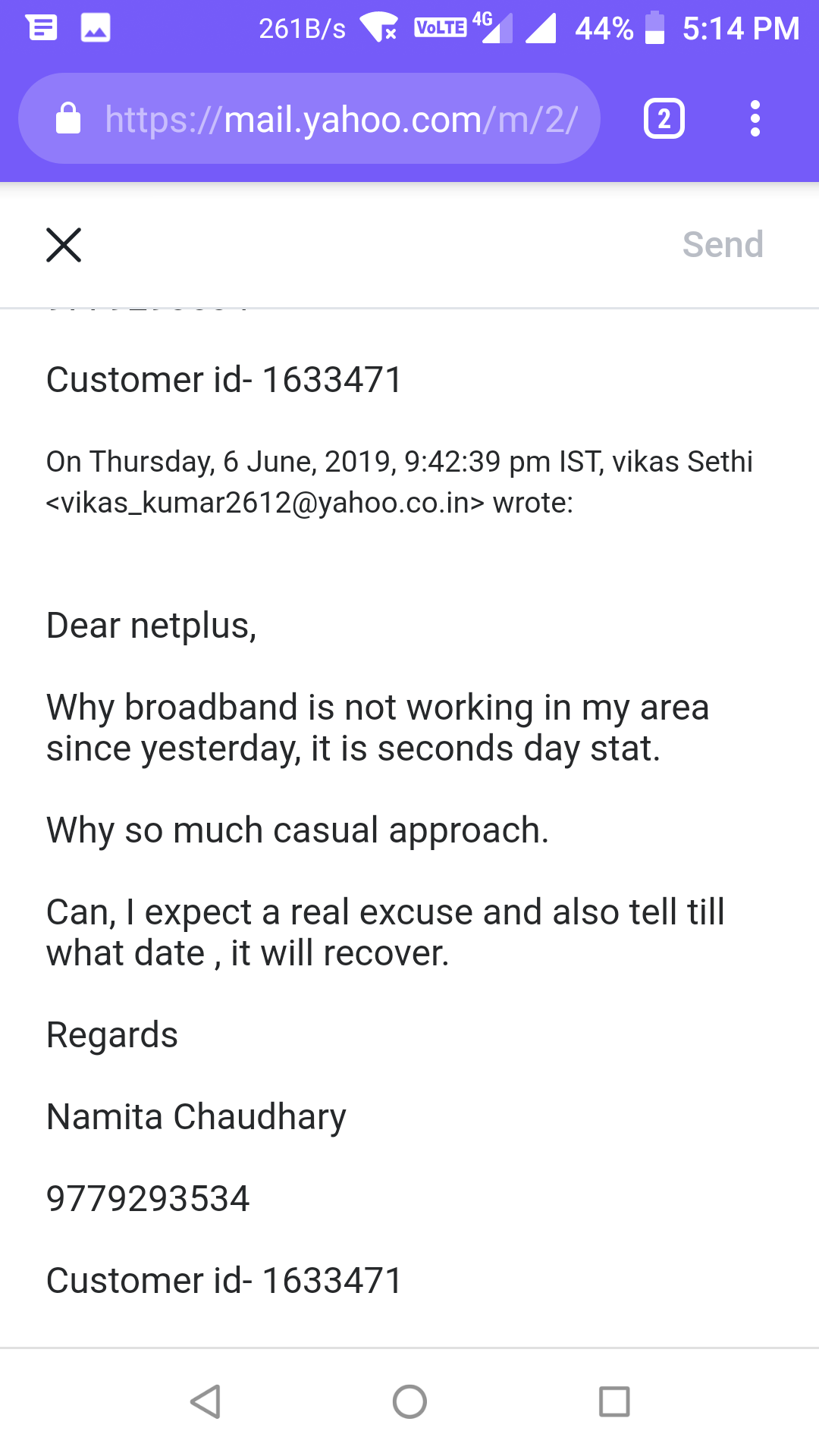Open the browser tab switcher

coord(664,119)
